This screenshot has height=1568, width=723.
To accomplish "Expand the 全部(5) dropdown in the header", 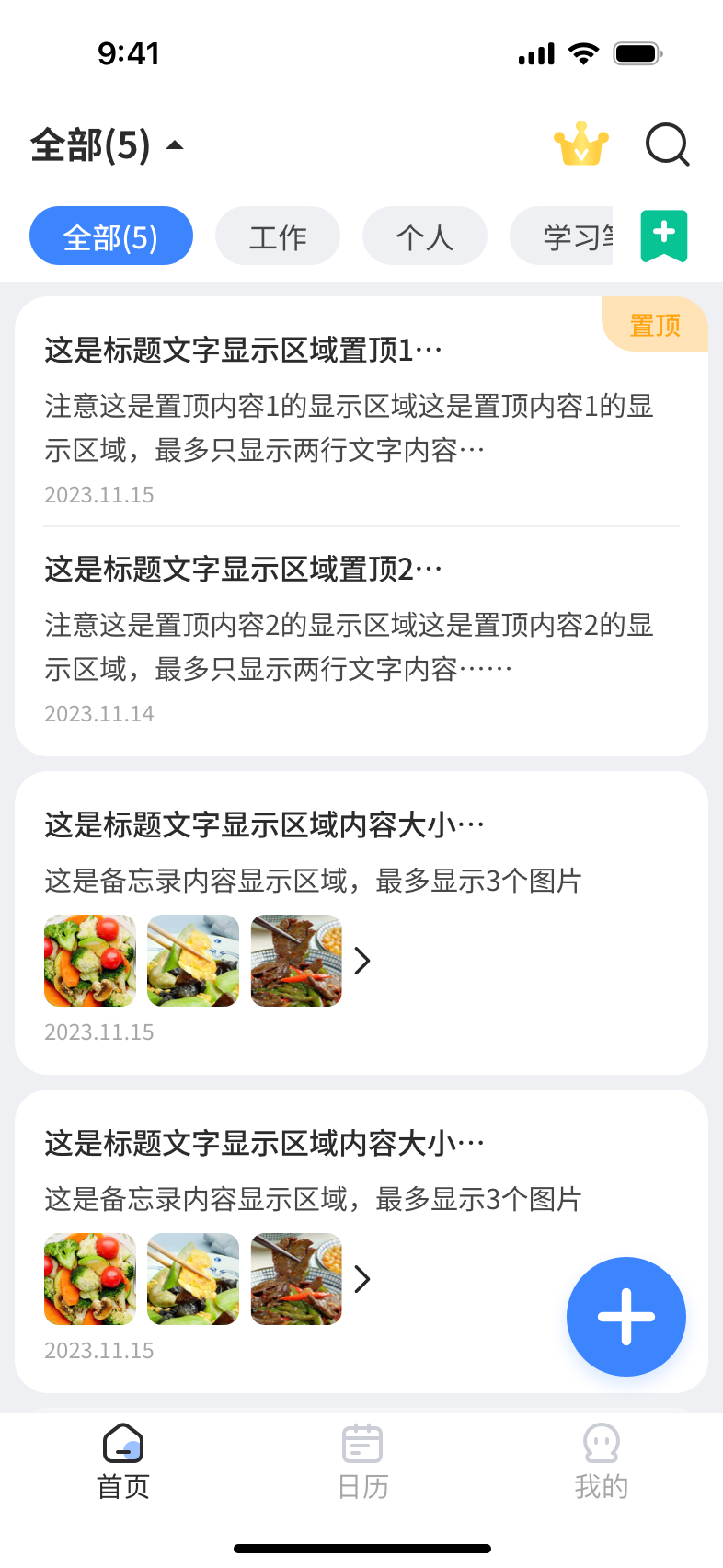I will pos(108,145).
